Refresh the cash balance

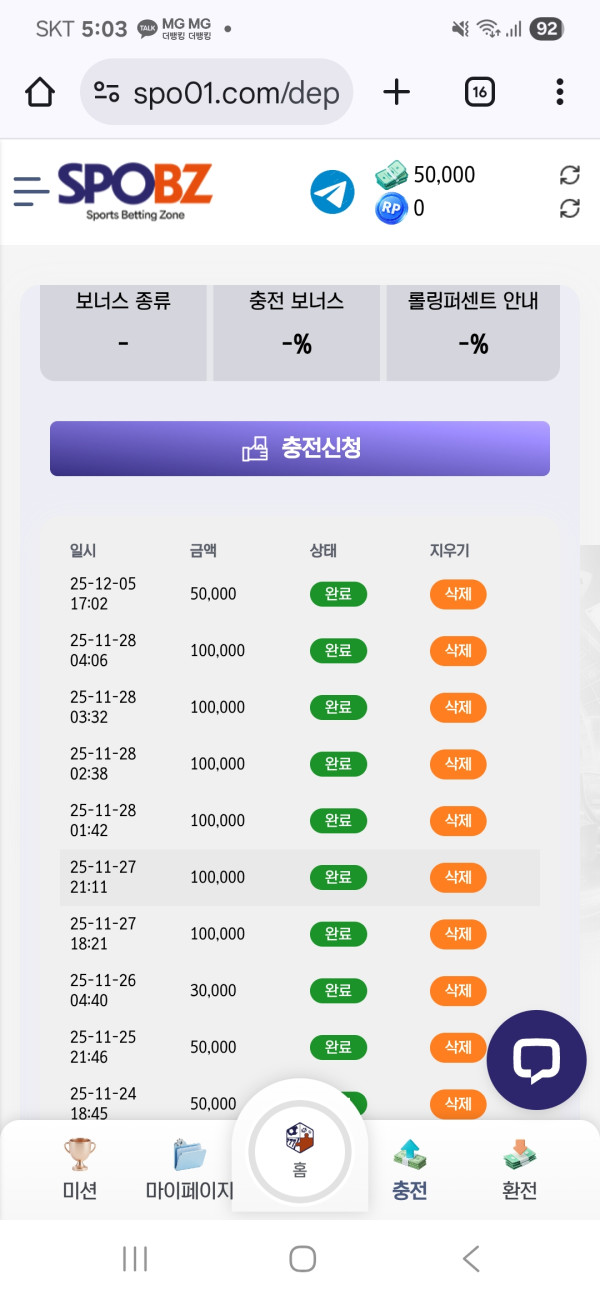(x=569, y=175)
